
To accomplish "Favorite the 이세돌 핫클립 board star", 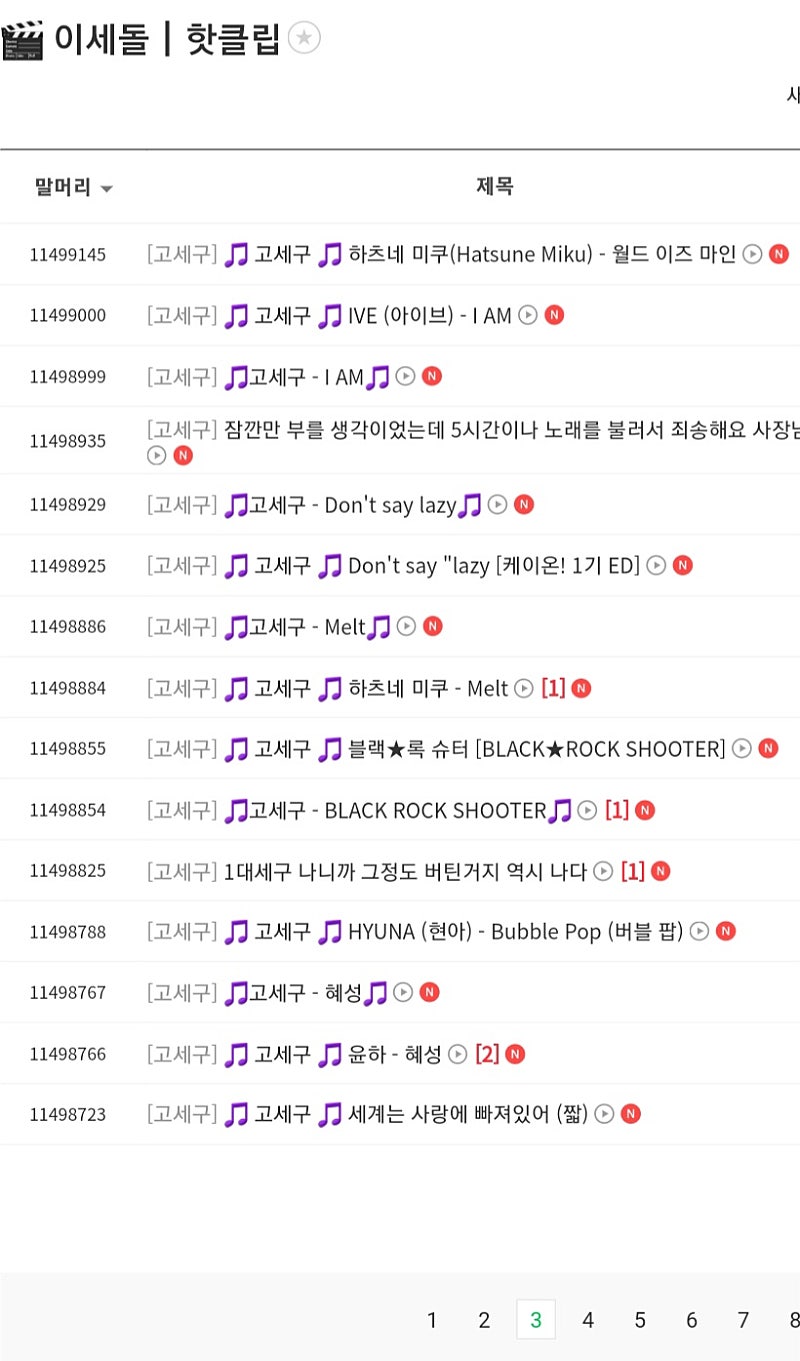I will click(304, 38).
